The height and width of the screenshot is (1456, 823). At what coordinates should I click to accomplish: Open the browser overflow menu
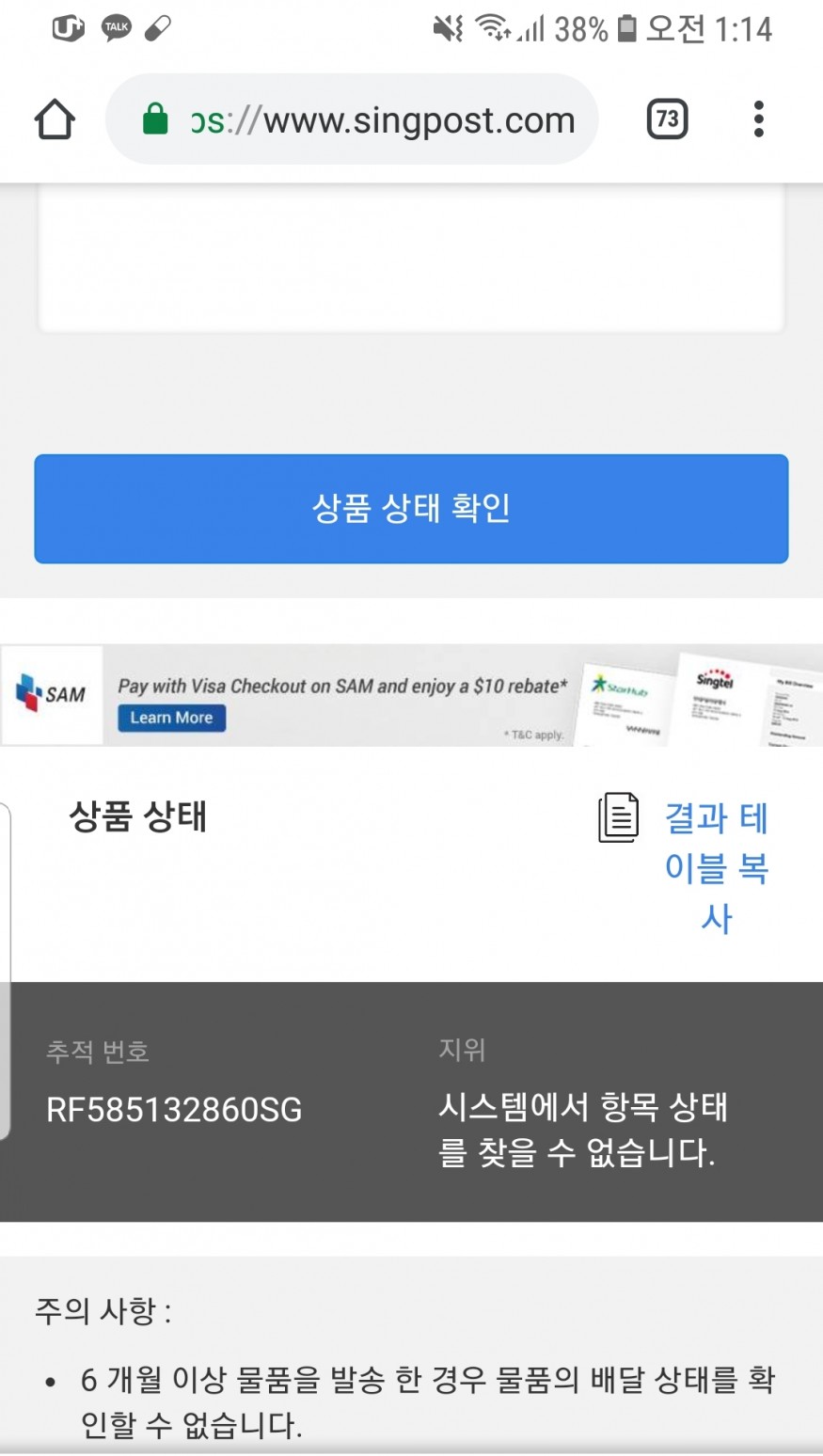[x=758, y=119]
